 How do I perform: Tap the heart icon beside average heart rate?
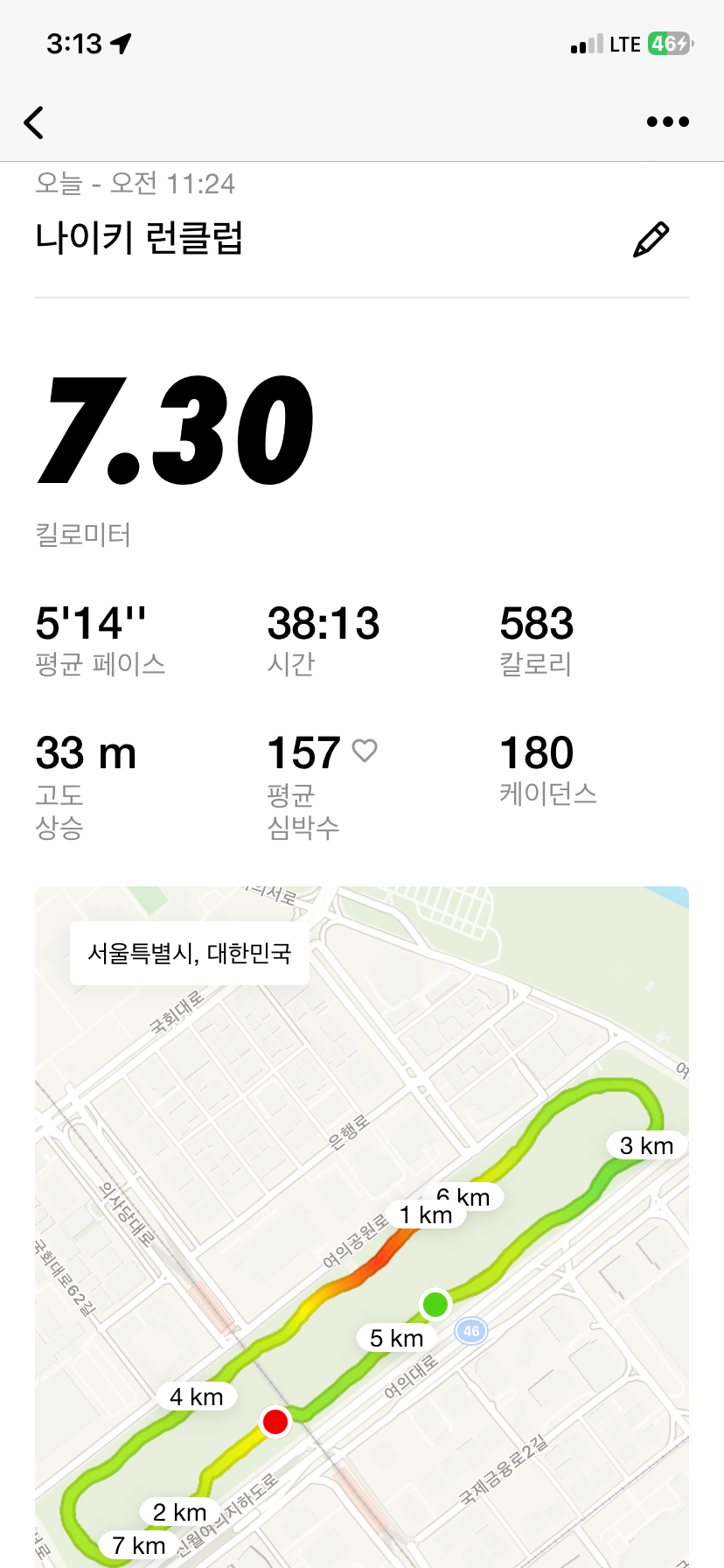coord(365,751)
